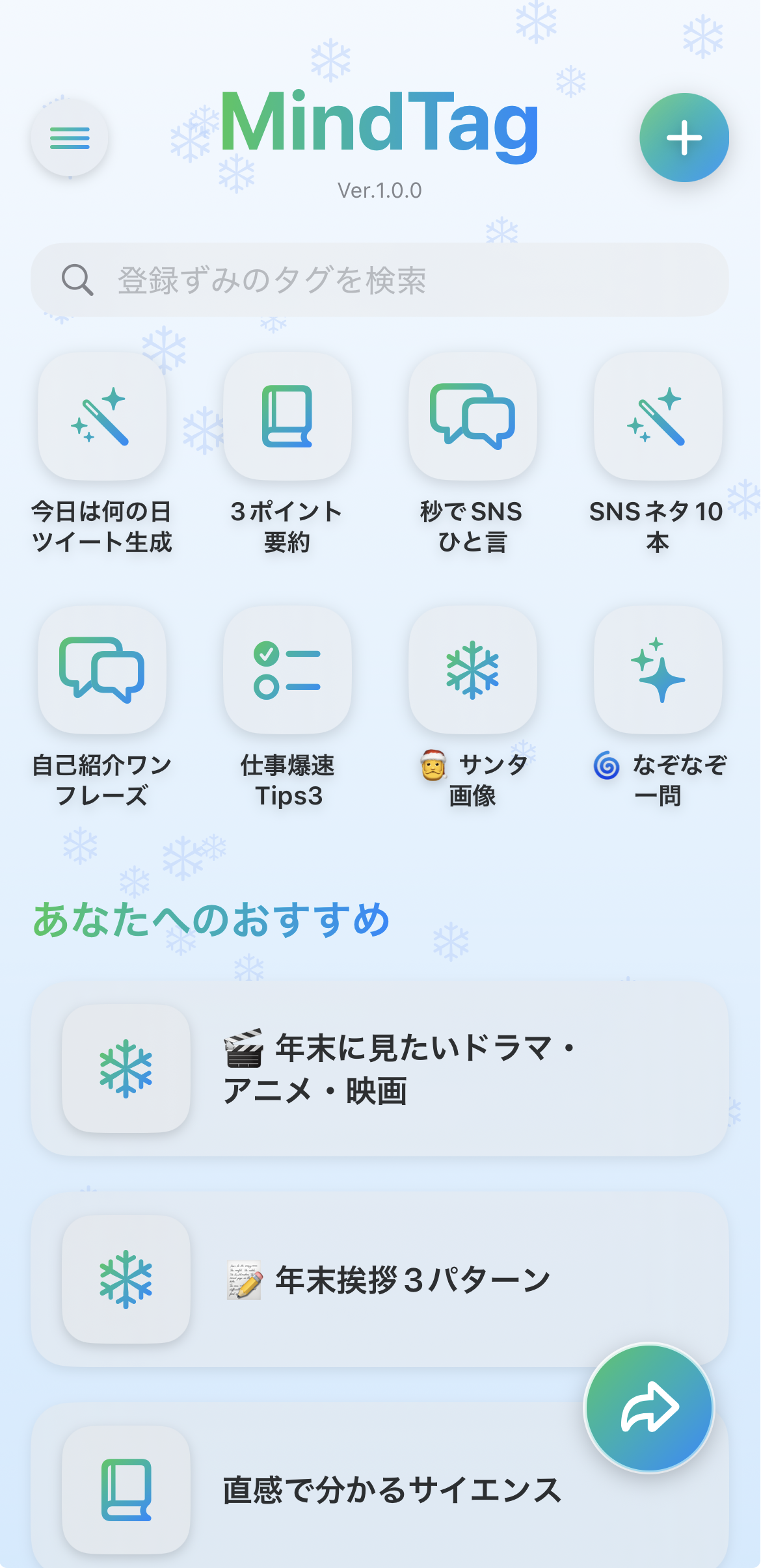Tap the MindTag app title
This screenshot has height=1568, width=761.
380,125
